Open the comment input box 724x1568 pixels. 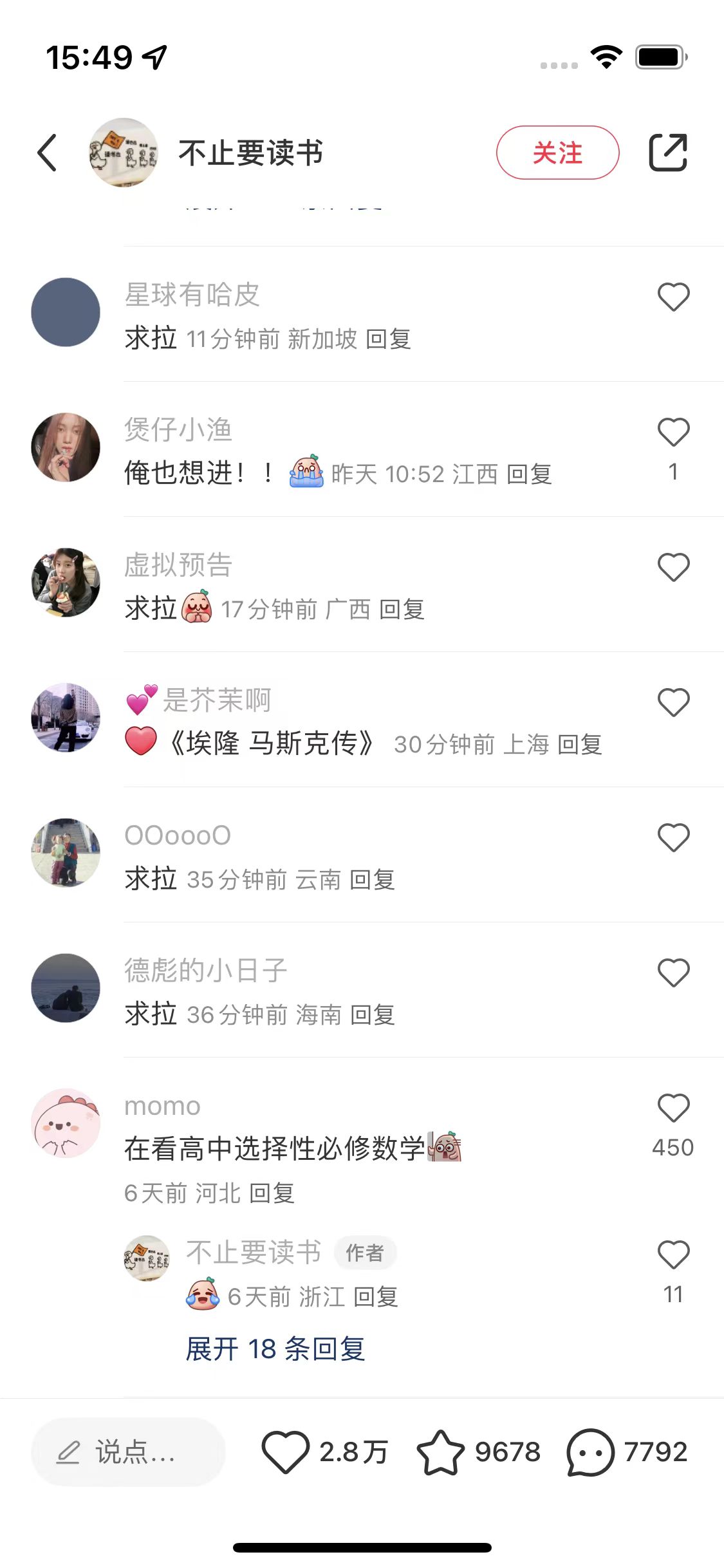[x=129, y=1452]
